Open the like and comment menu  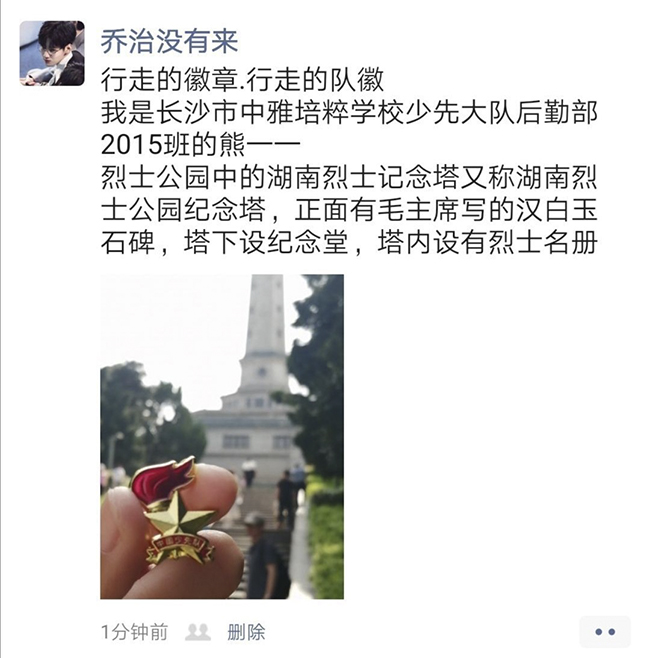(x=604, y=632)
